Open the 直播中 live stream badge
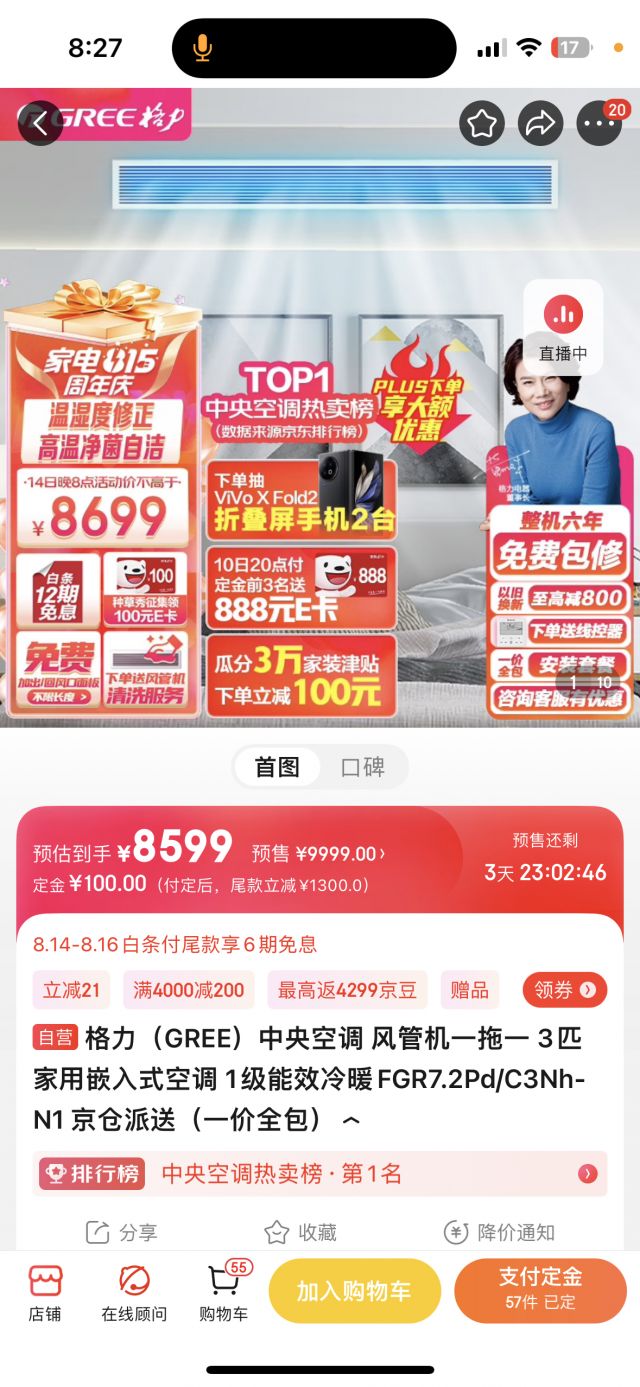640x1387 pixels. 563,328
